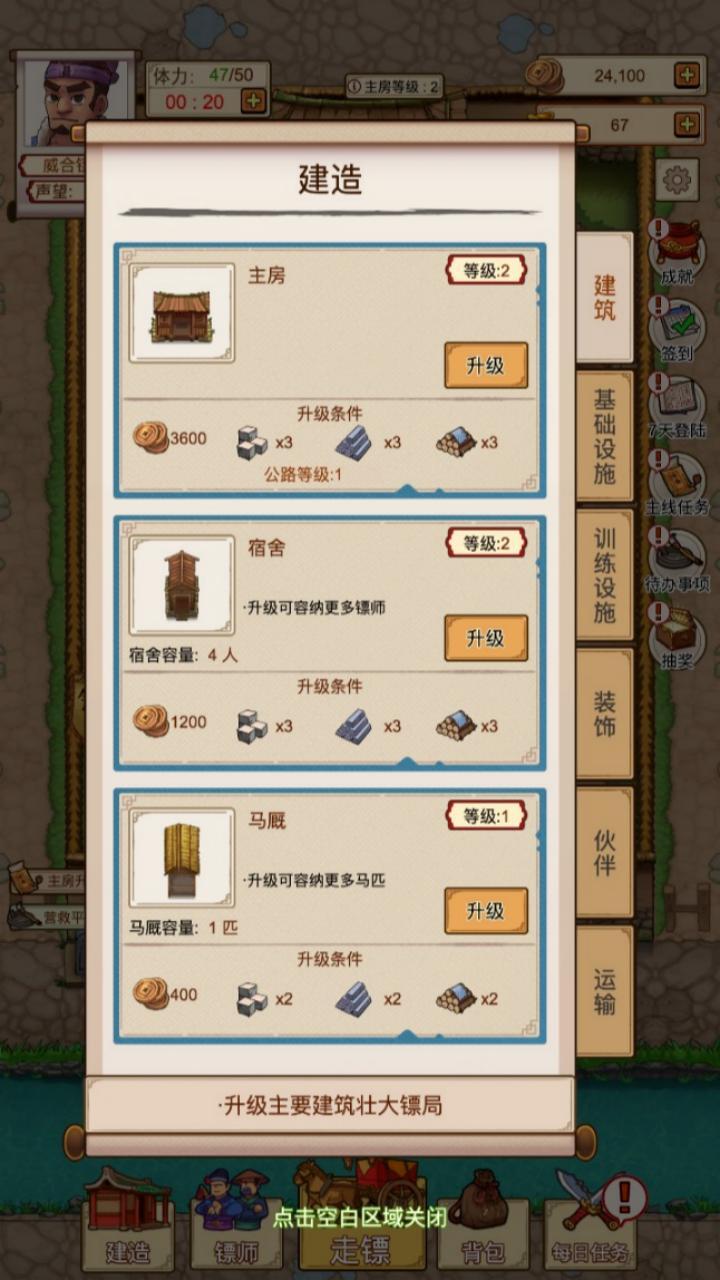This screenshot has height=1280, width=720.
Task: Open 签到 daily sign-in
Action: point(677,330)
